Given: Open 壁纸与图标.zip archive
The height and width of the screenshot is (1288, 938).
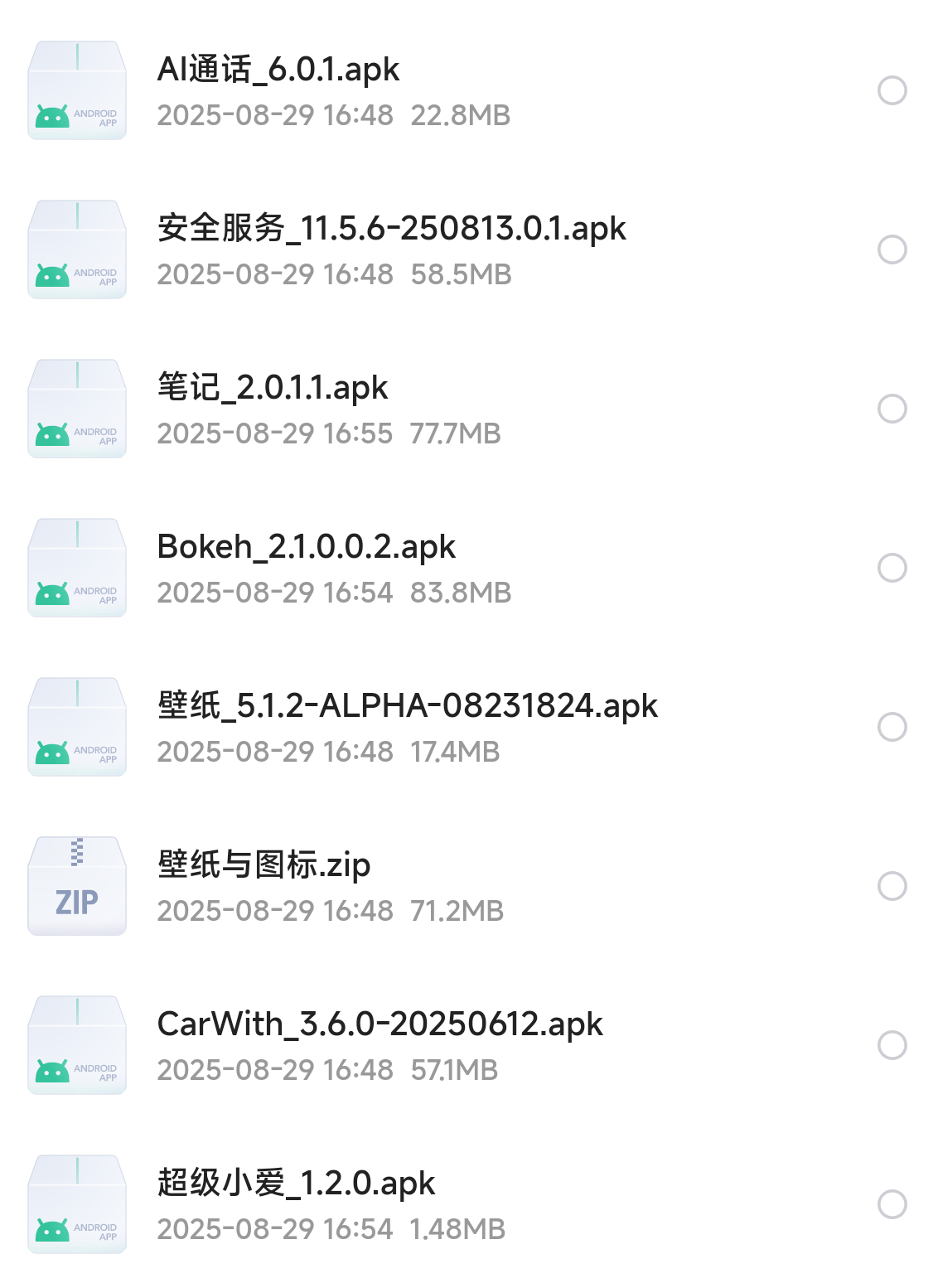Looking at the screenshot, I should click(x=264, y=864).
